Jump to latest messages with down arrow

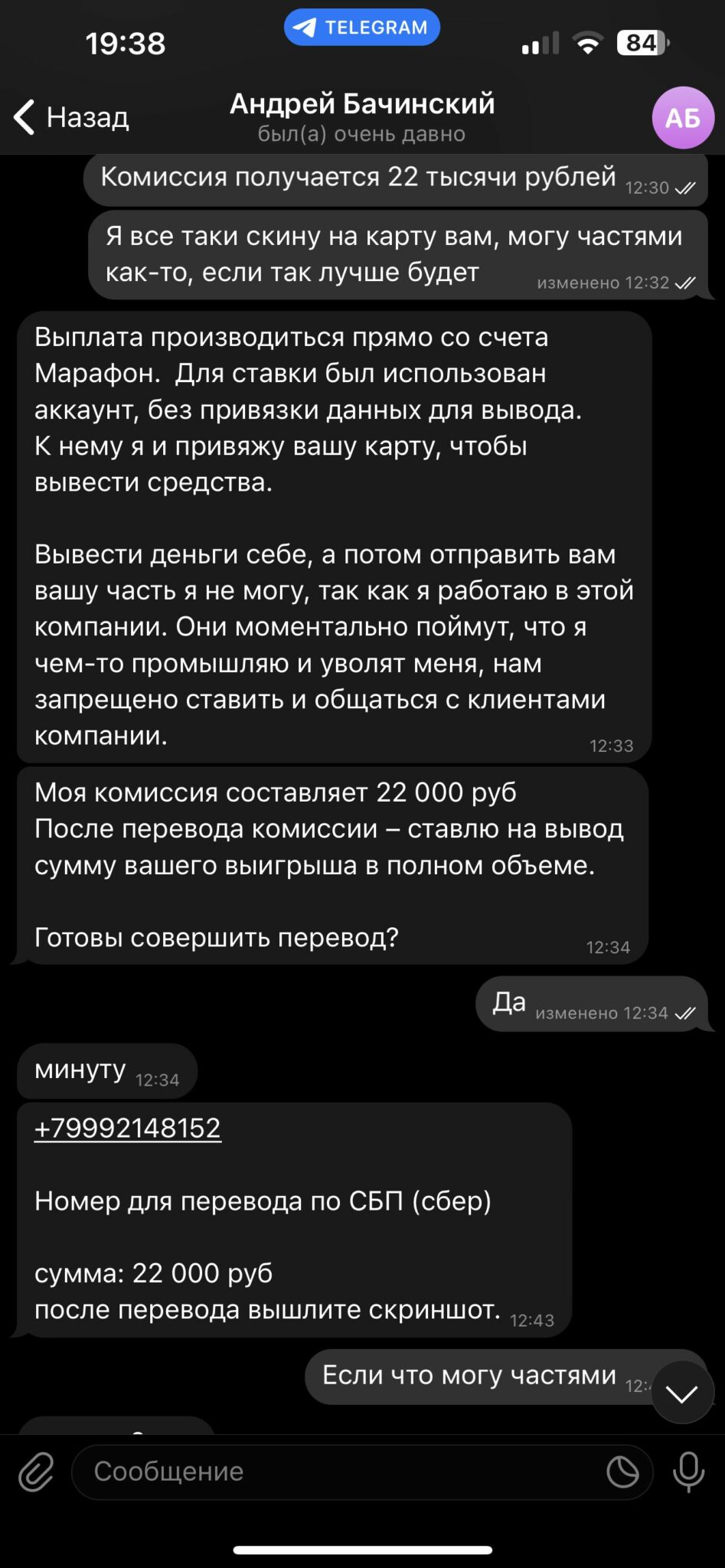coord(682,1393)
